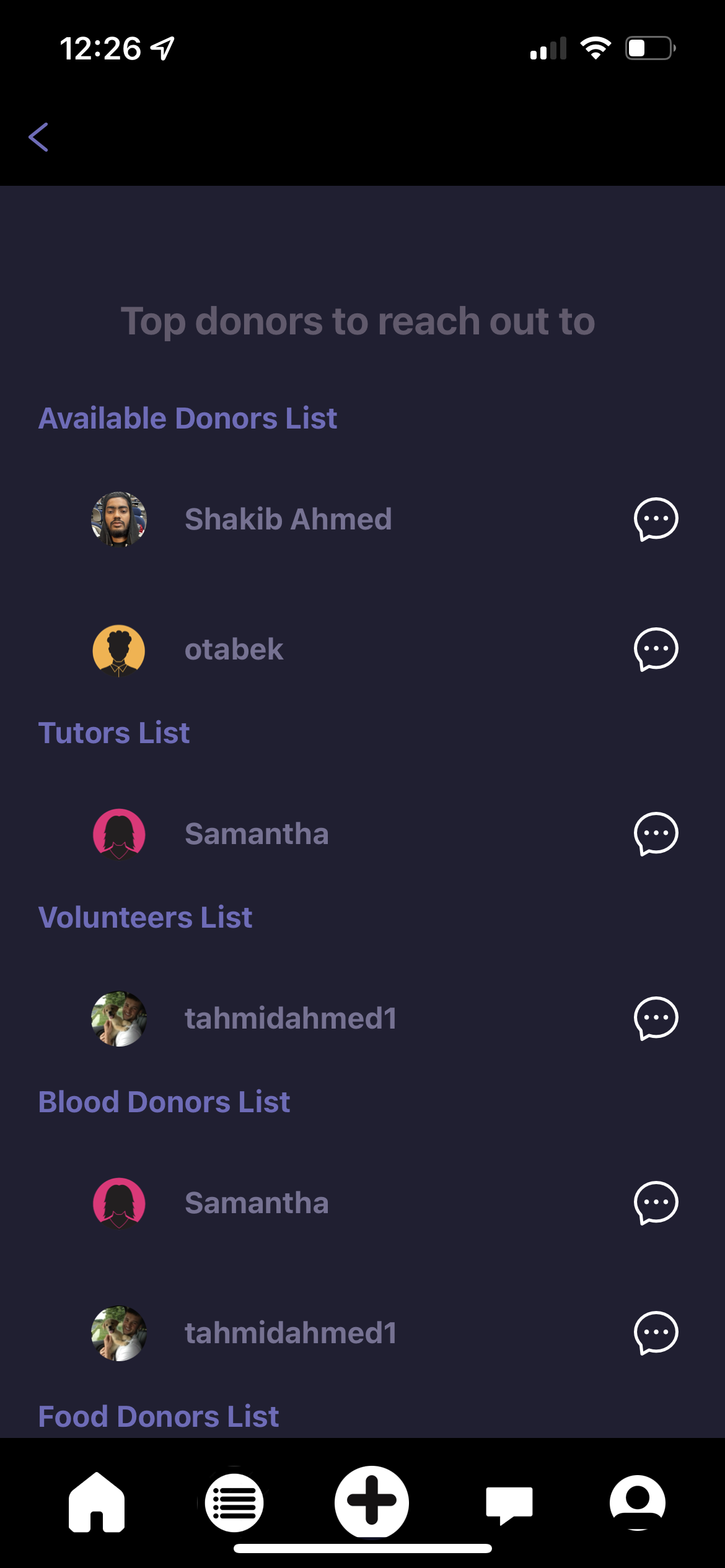The image size is (725, 1568).
Task: Message tahmidahmed1 in the Blood Donors List
Action: [x=656, y=1333]
